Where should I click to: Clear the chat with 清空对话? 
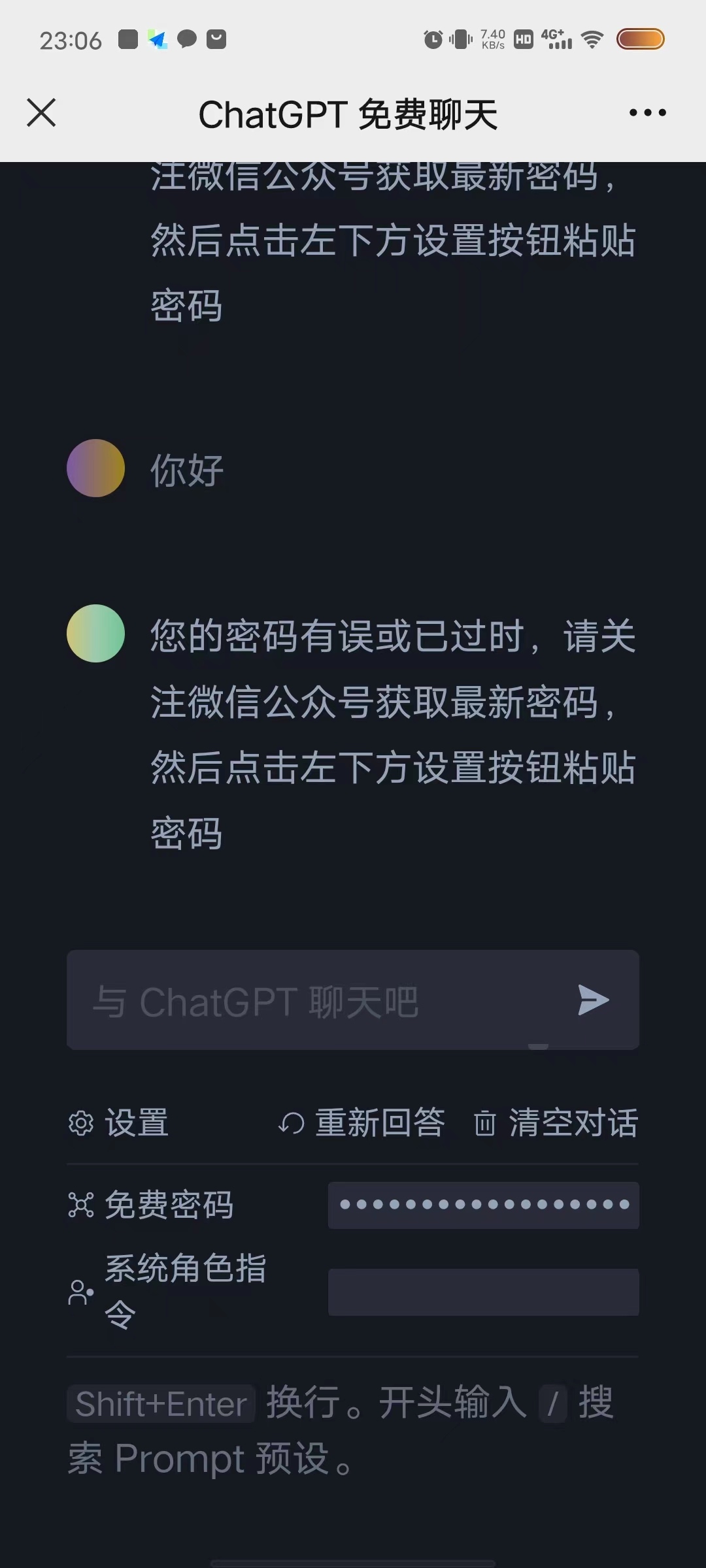click(556, 1123)
